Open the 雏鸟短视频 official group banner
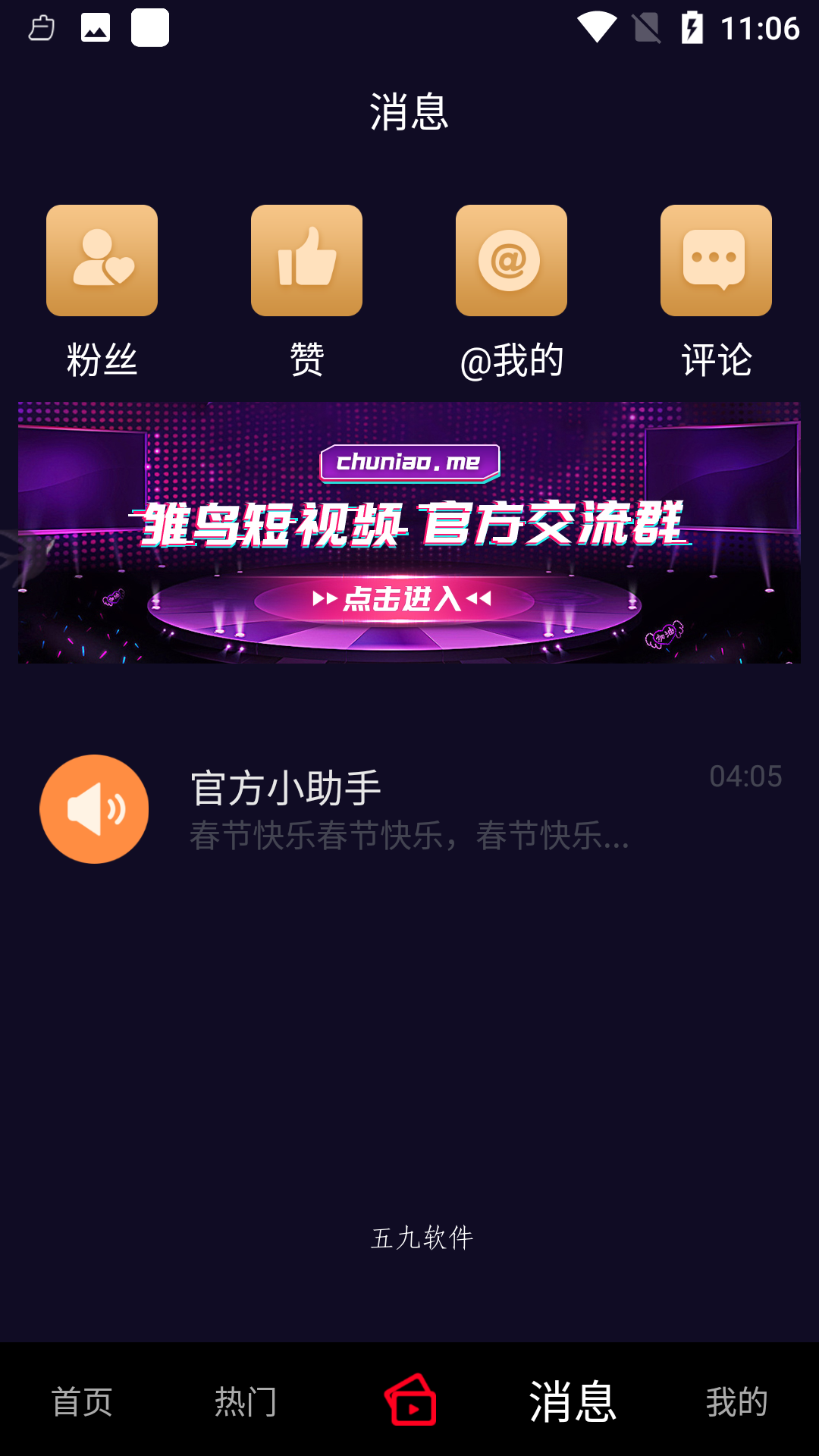Viewport: 819px width, 1456px height. [x=409, y=532]
